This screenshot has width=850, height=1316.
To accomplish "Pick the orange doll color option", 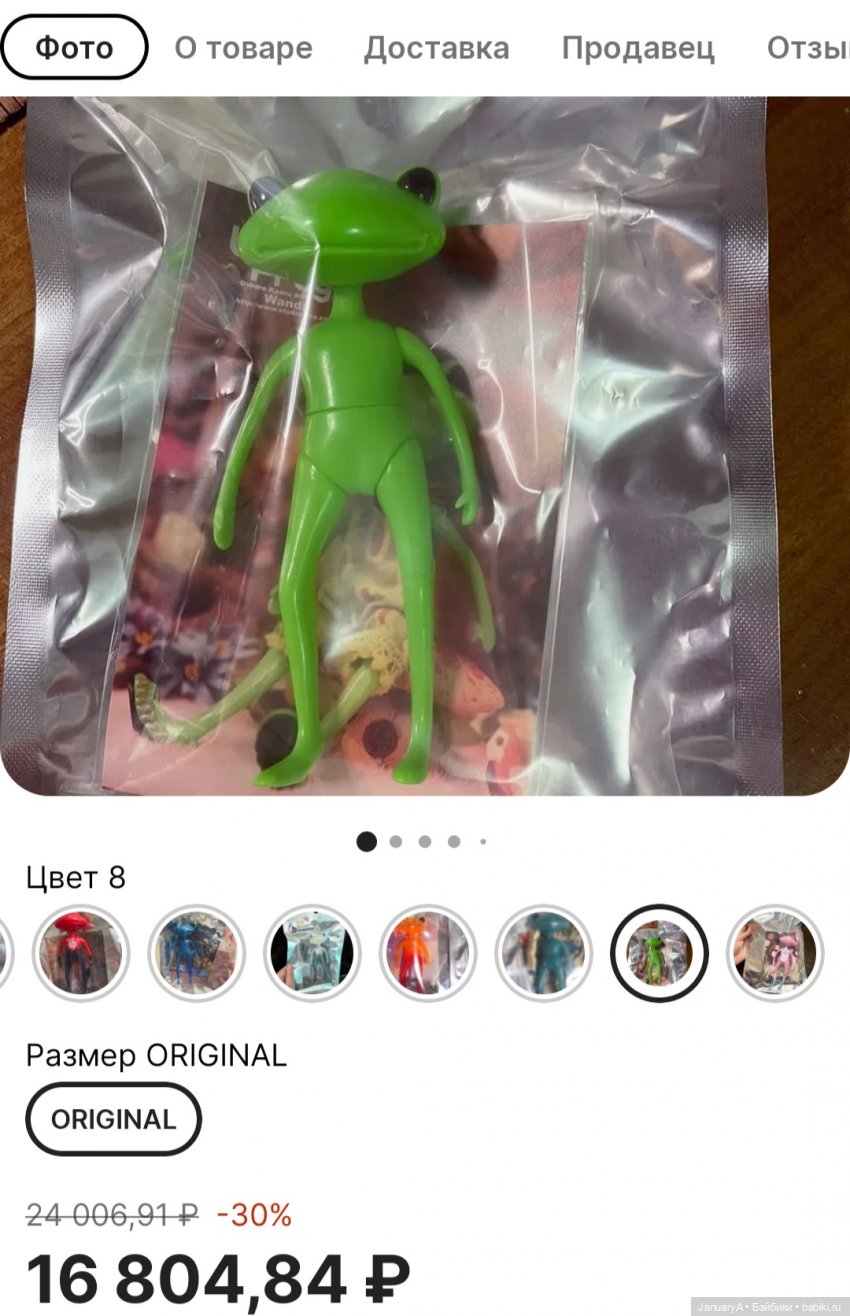I will (x=428, y=953).
